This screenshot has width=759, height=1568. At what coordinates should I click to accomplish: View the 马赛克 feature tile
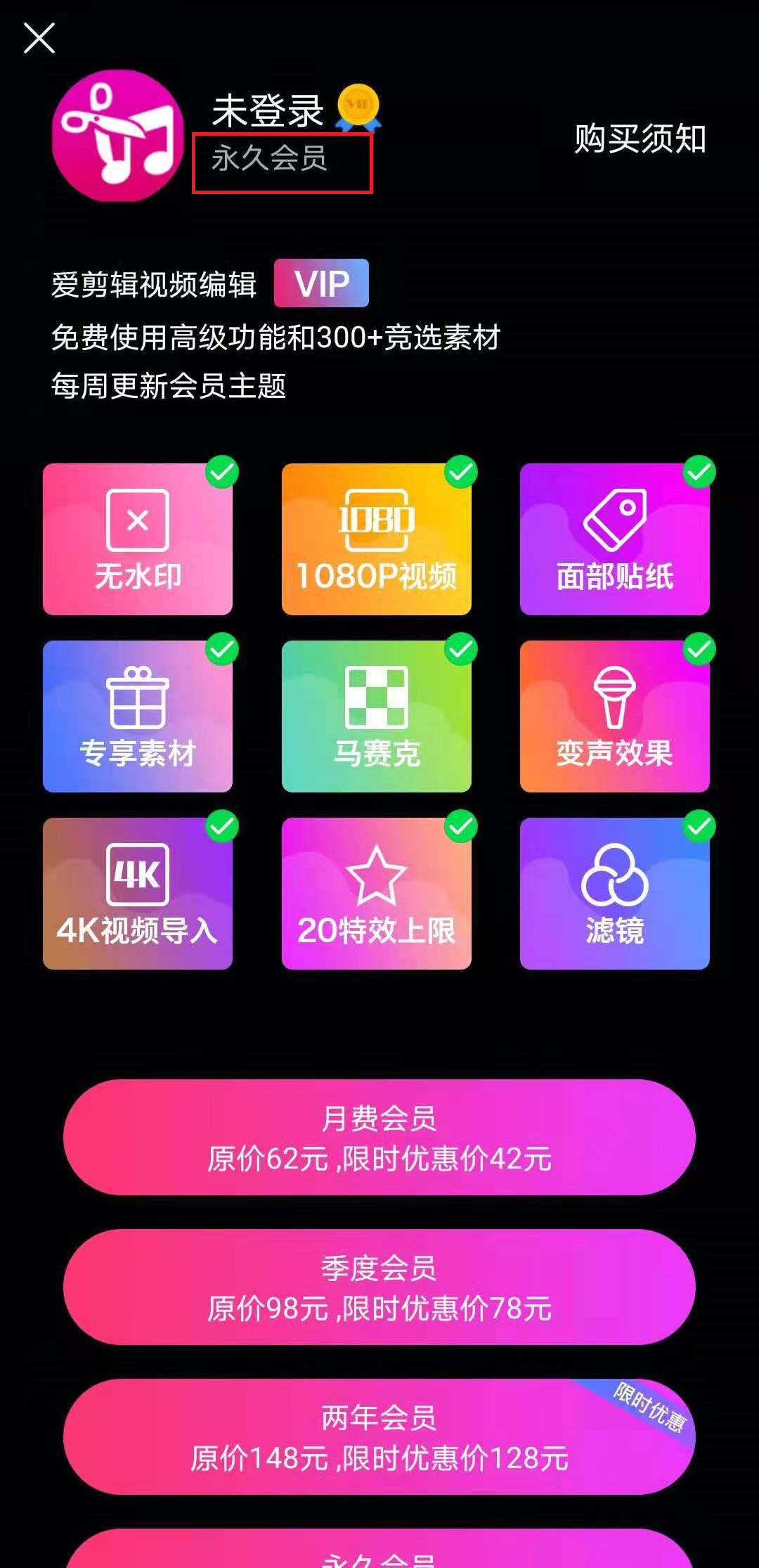pyautogui.click(x=377, y=716)
